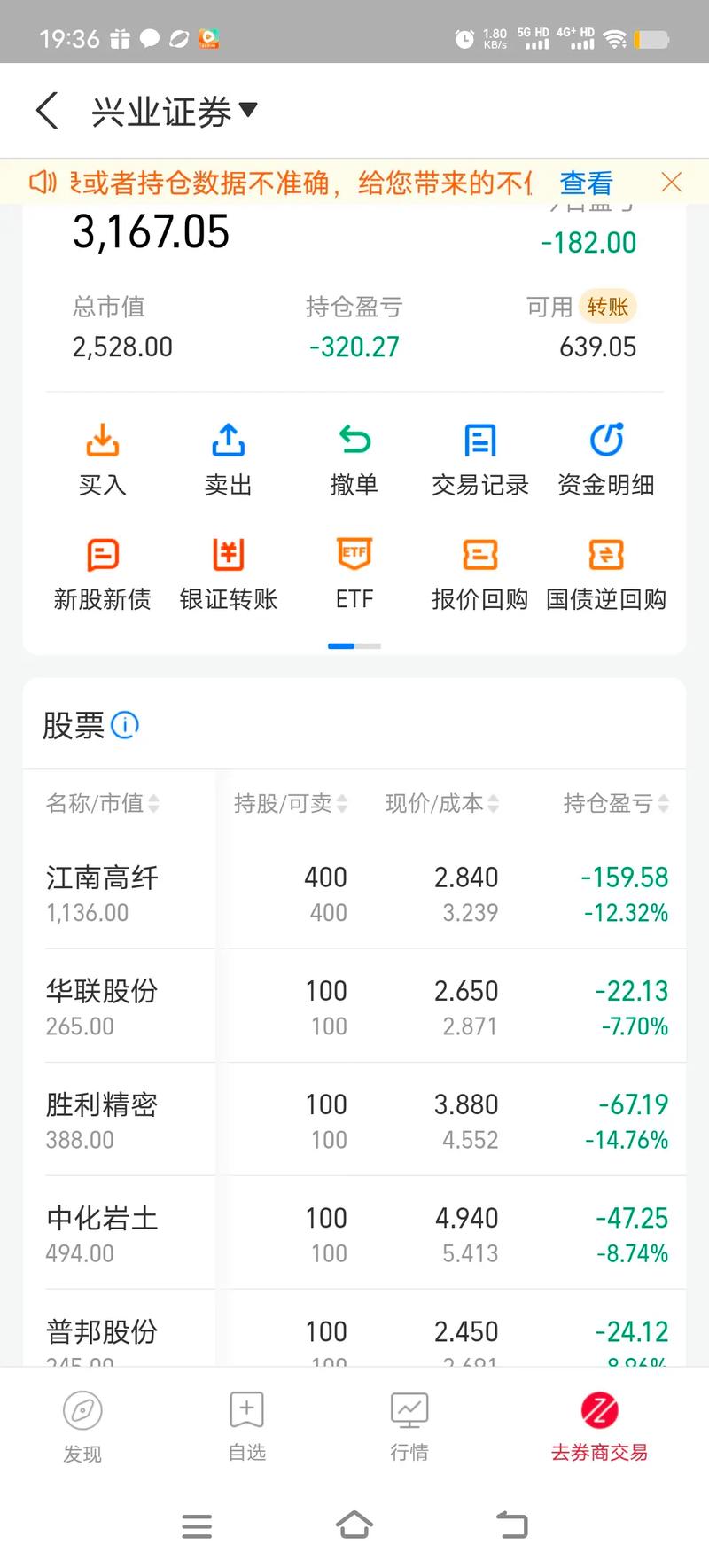Screen dimensions: 709x1568
Task: Open 银证转账 bank transfer
Action: (x=228, y=572)
